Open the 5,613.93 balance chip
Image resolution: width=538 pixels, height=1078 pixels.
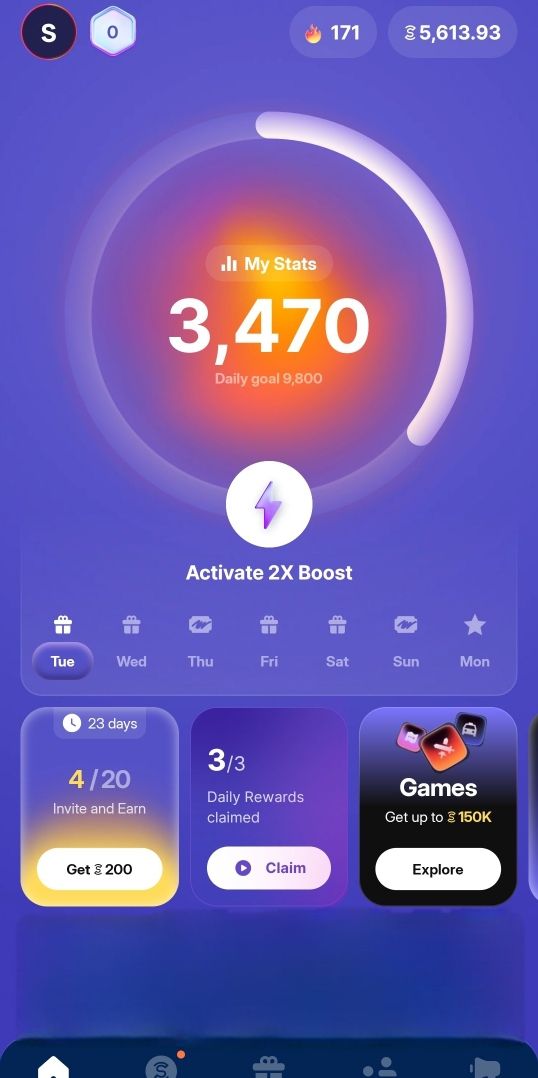point(453,32)
